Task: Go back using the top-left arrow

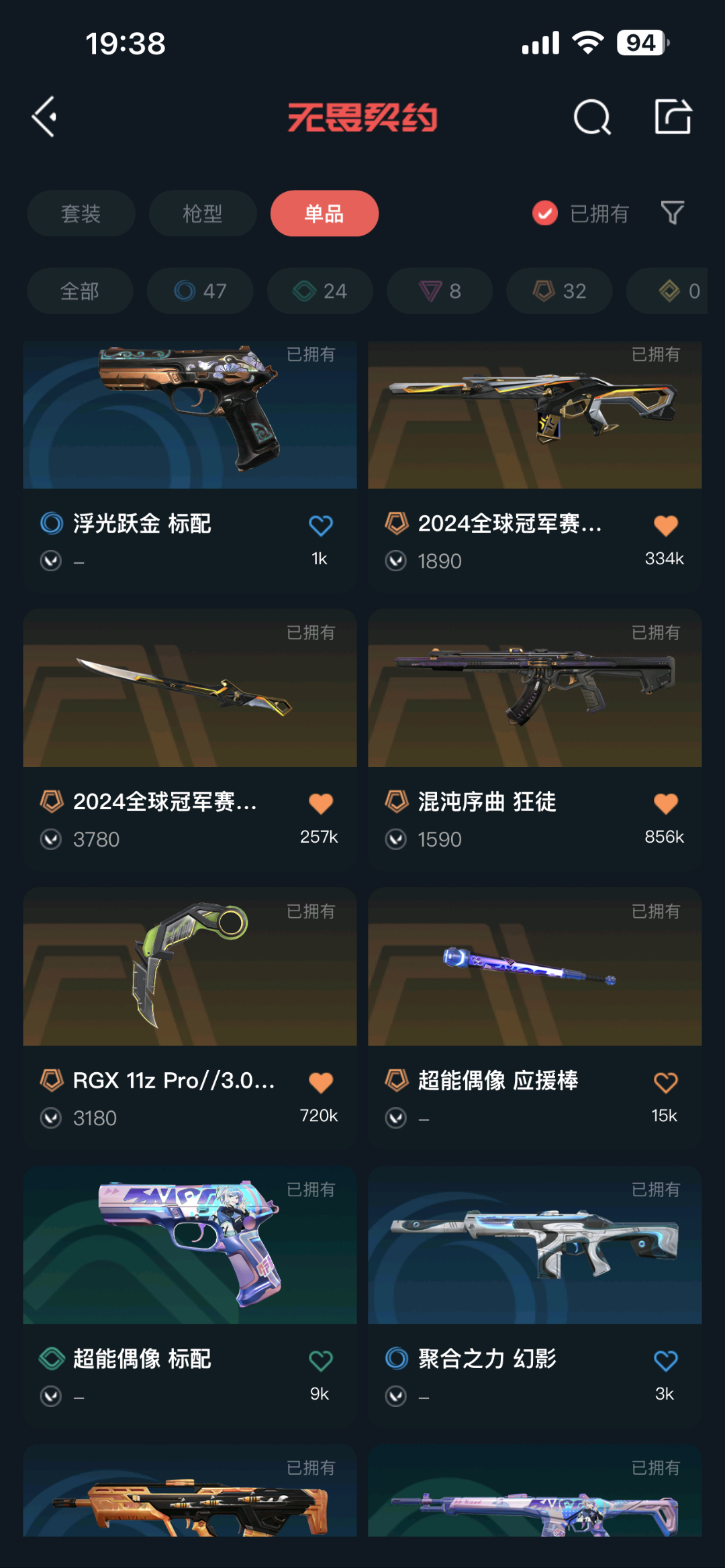Action: click(44, 117)
